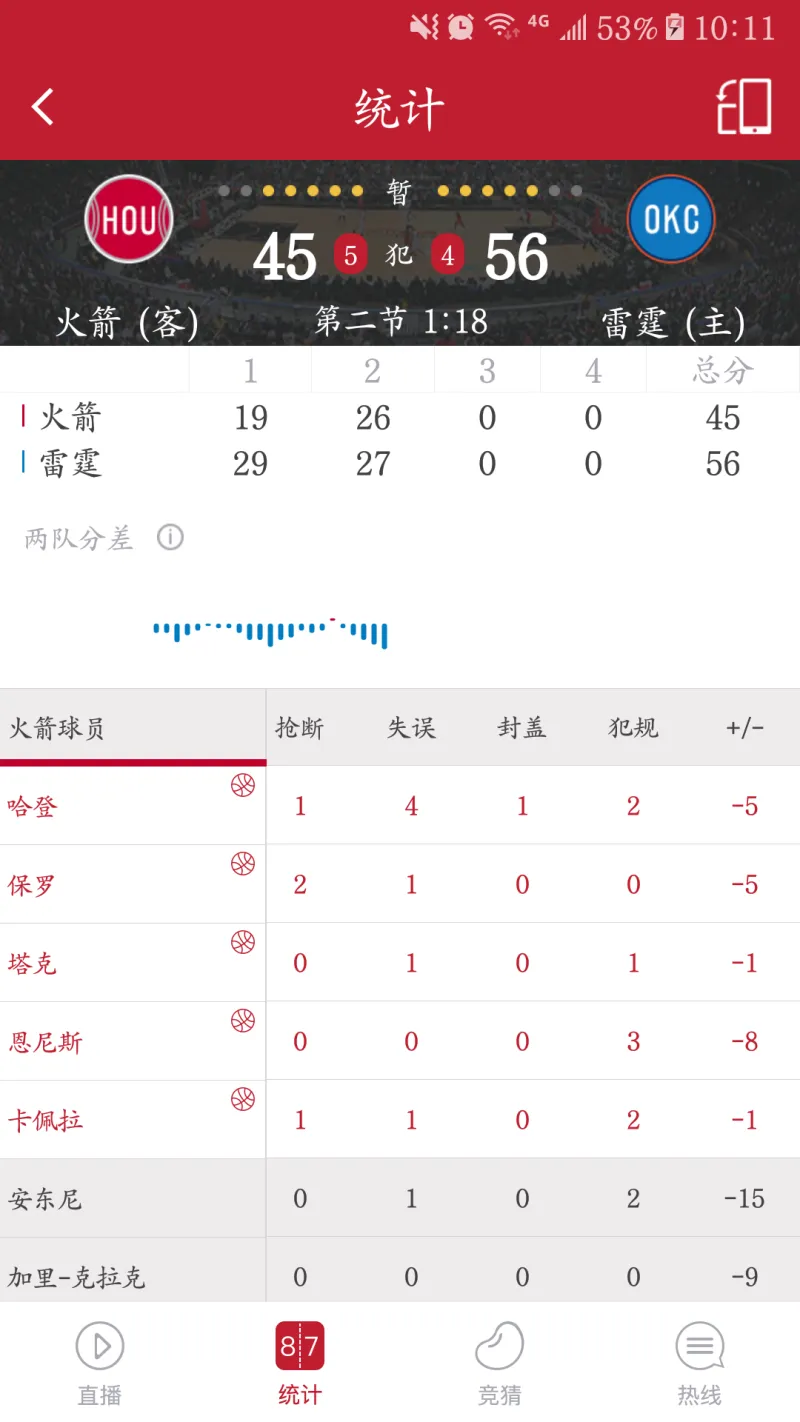Switch to the 热线 tab
Viewport: 800px width, 1422px height.
click(x=700, y=1363)
